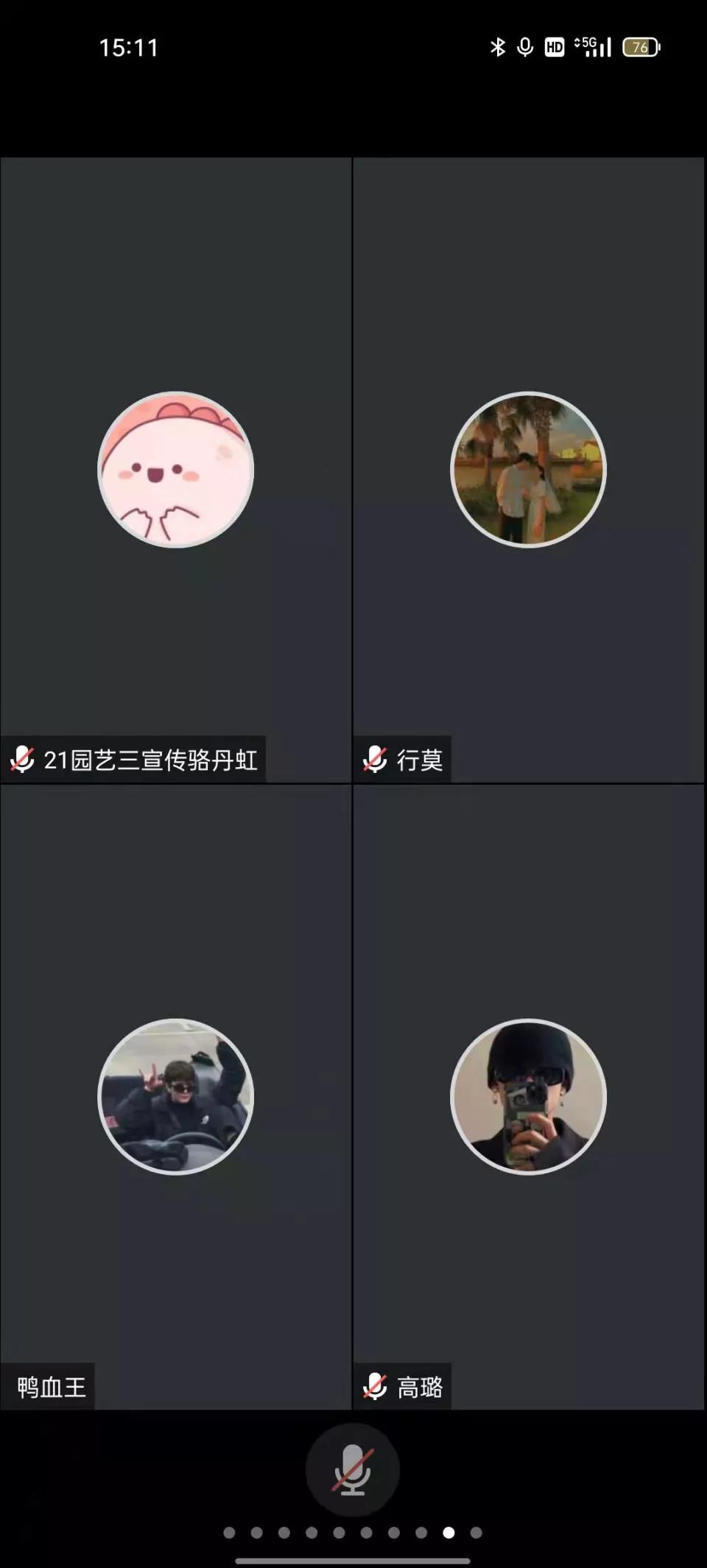Tap the page indicator dots

[x=353, y=1533]
